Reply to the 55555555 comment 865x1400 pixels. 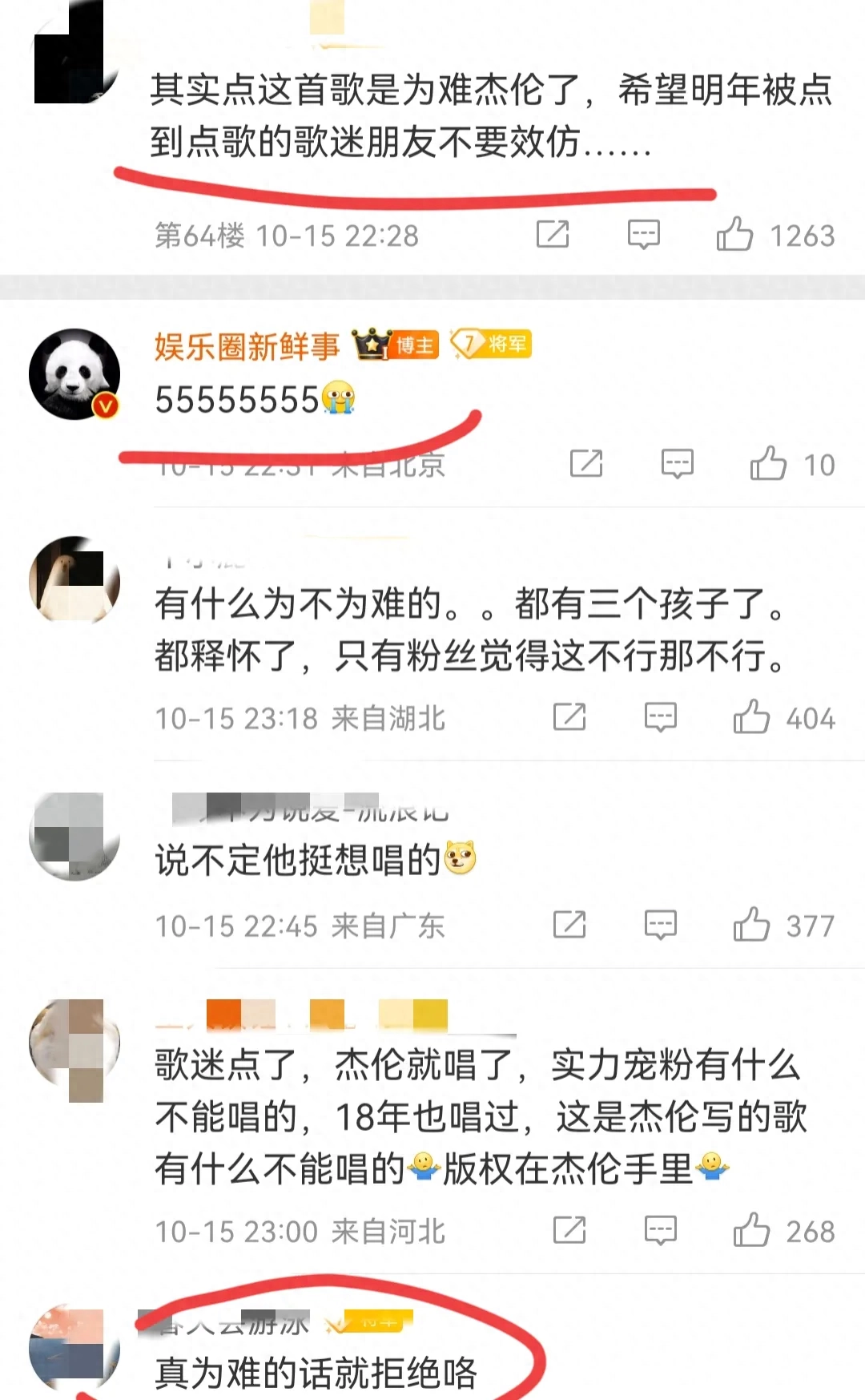pos(677,464)
